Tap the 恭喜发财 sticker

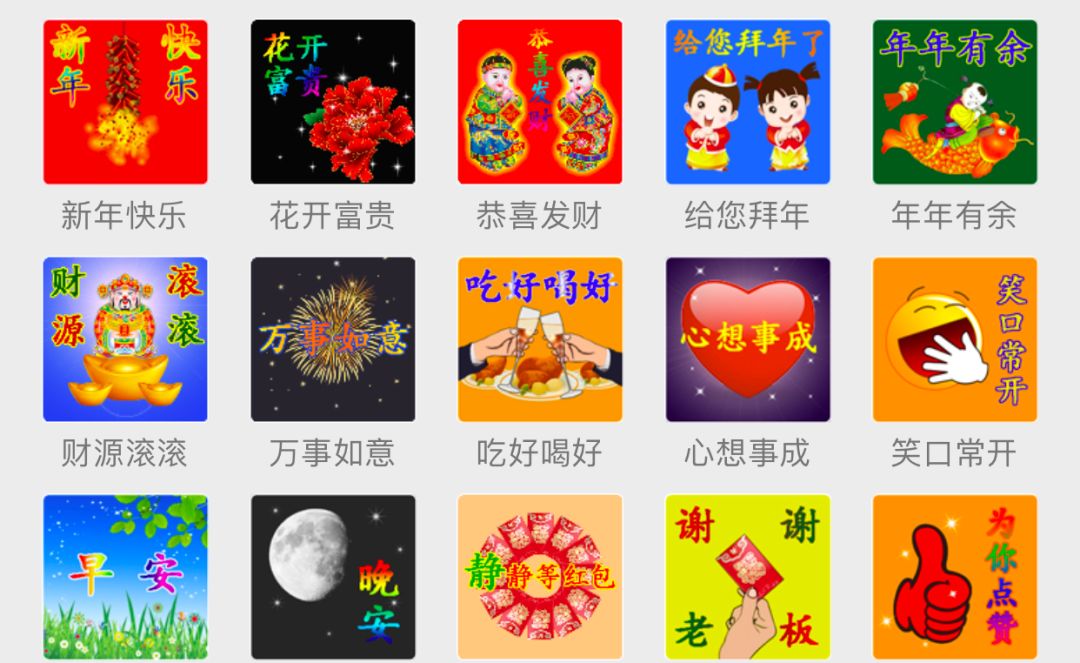point(540,102)
